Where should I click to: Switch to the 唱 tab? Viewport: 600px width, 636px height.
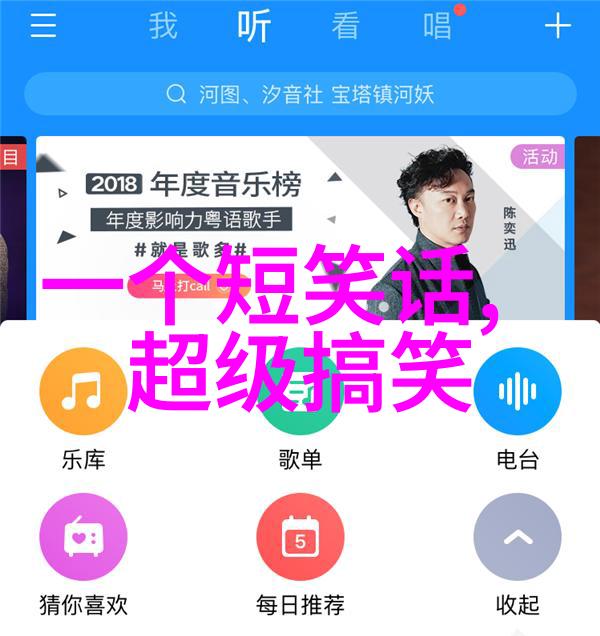[437, 27]
